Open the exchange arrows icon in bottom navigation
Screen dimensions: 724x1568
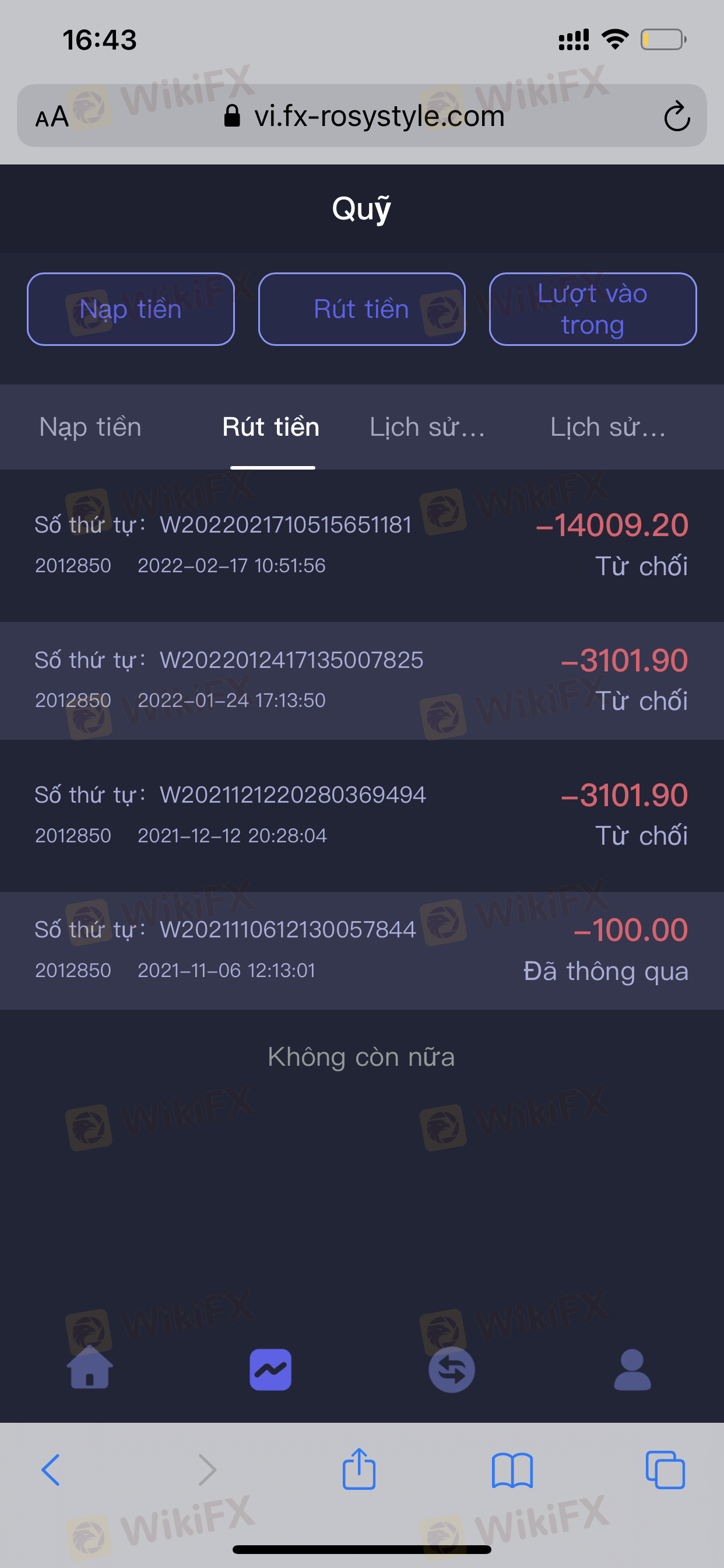pyautogui.click(x=451, y=1370)
